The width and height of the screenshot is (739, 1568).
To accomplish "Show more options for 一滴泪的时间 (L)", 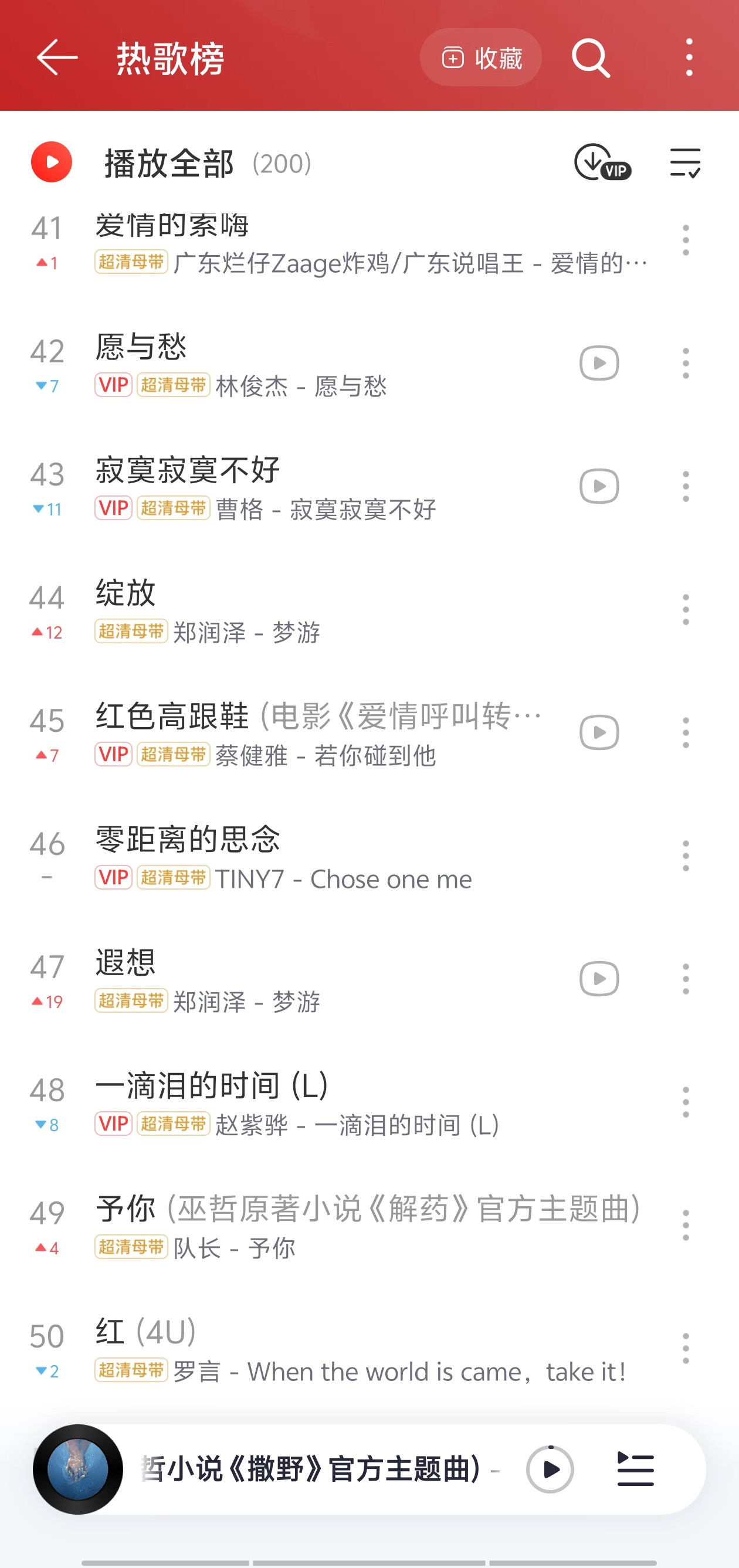I will tap(686, 1102).
